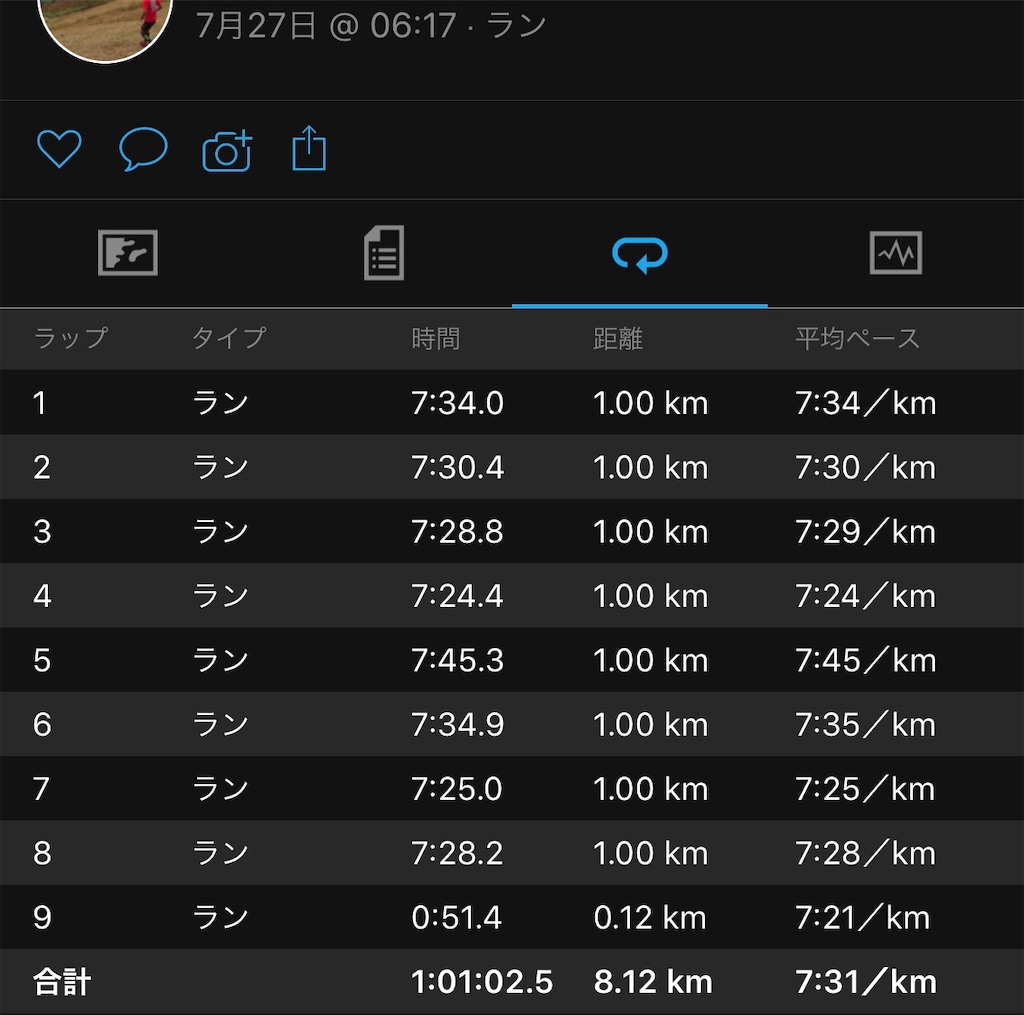Open the user's profile picture
Viewport: 1024px width, 1015px height.
(x=105, y=26)
